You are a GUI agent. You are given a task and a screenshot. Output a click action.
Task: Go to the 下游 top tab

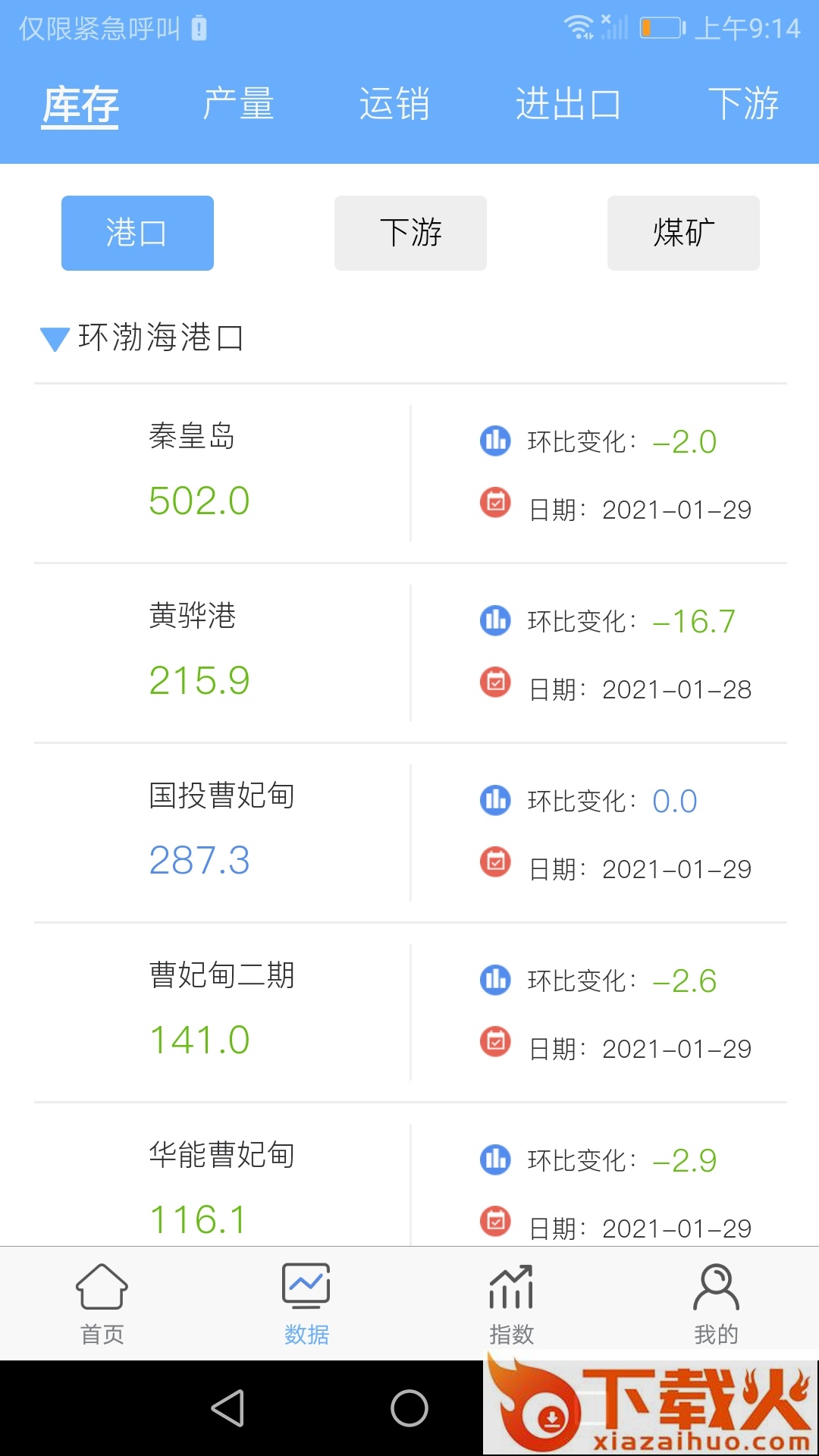743,104
